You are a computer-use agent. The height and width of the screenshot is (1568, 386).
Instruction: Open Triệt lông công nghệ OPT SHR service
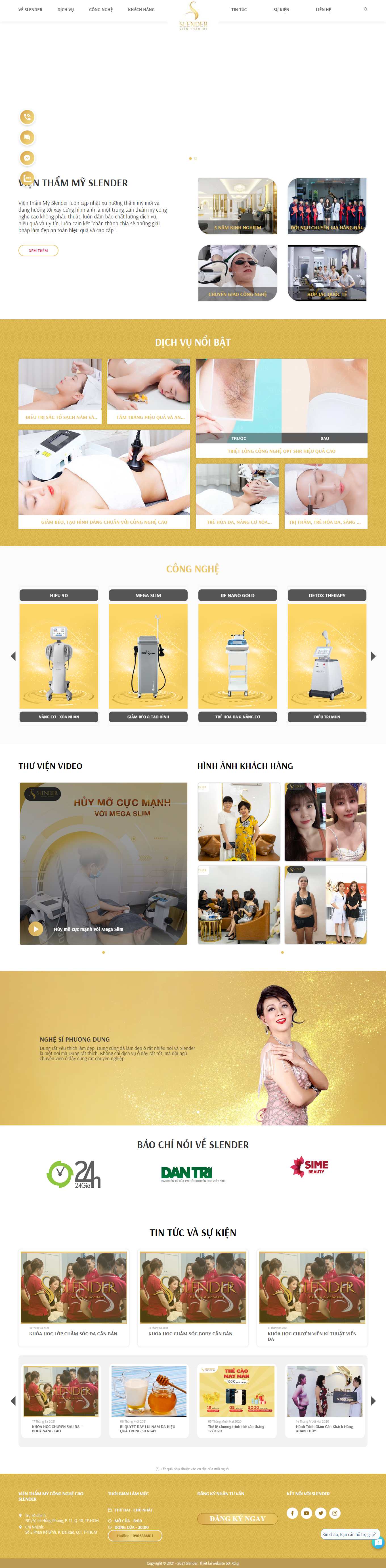click(282, 451)
